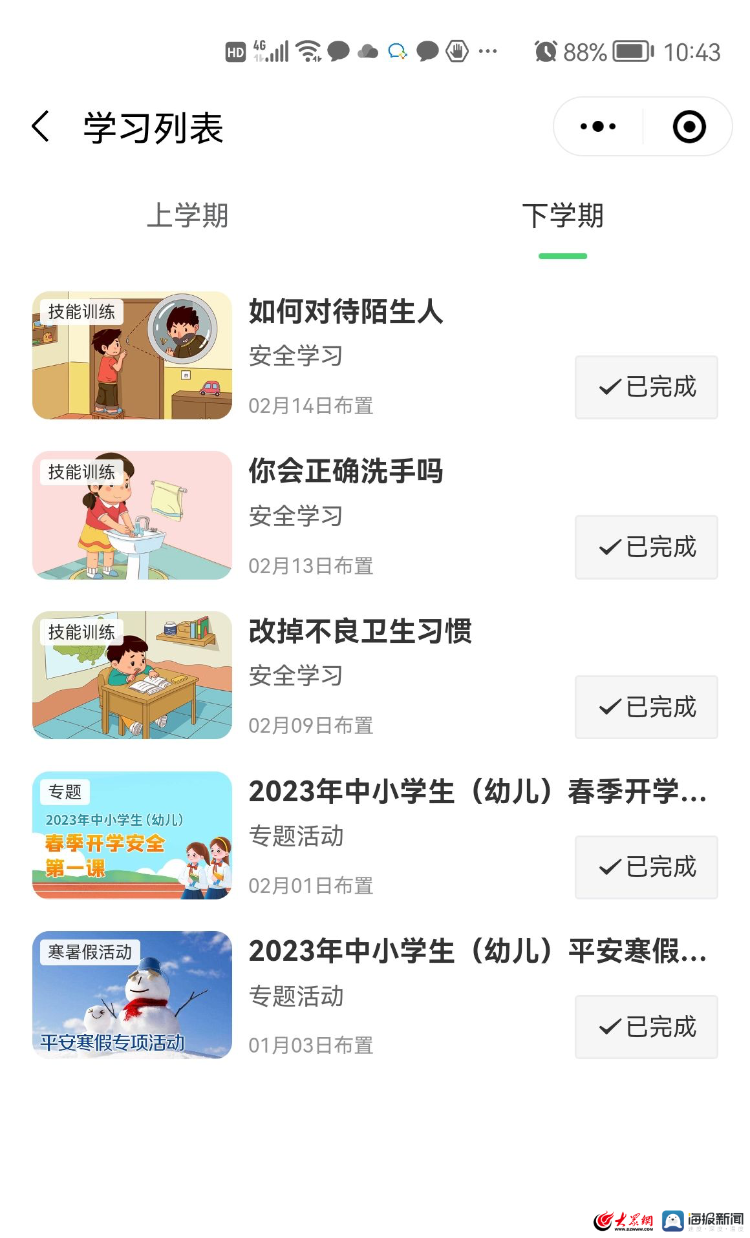Open the lesson 改掉不良卫生习惯

tap(360, 631)
